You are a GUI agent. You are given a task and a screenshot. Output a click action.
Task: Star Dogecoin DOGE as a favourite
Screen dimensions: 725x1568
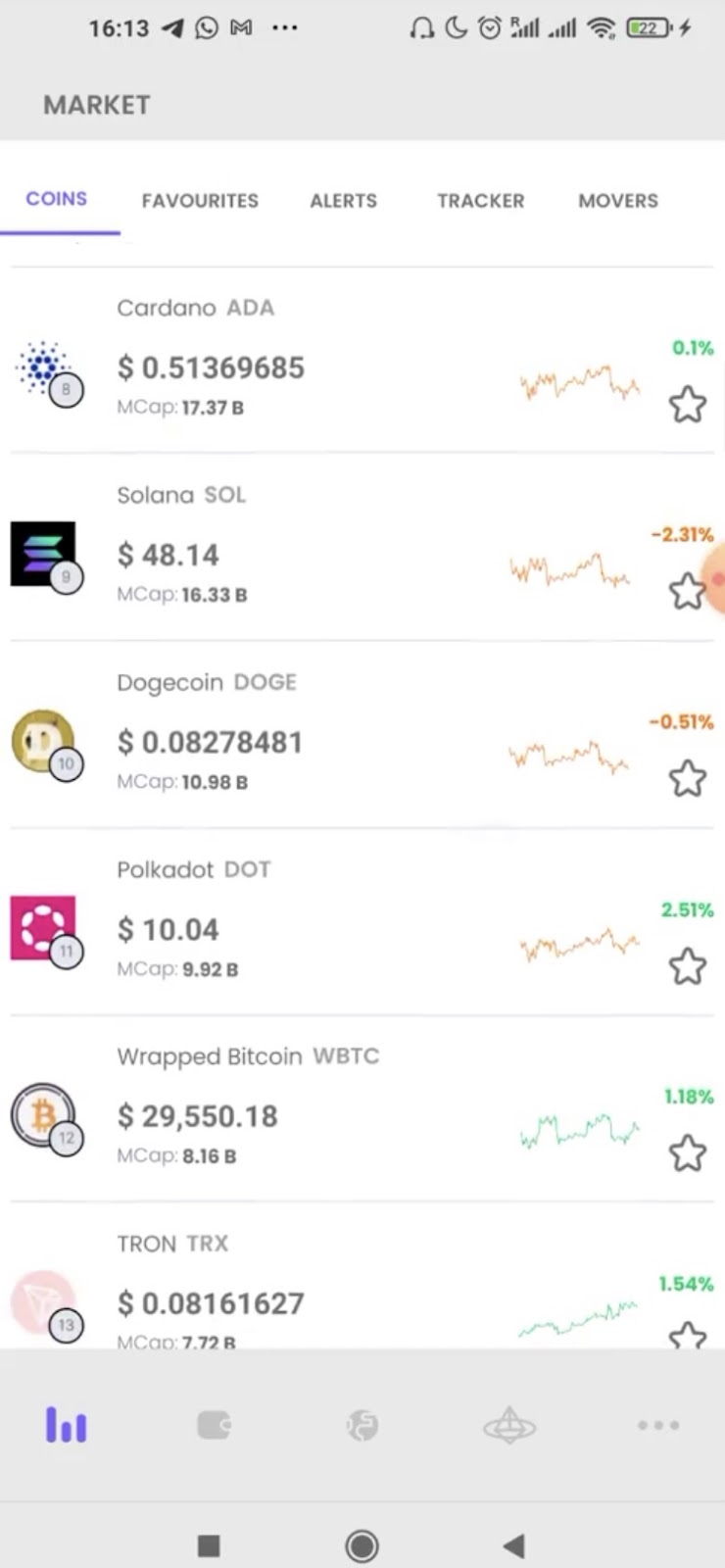pos(688,779)
